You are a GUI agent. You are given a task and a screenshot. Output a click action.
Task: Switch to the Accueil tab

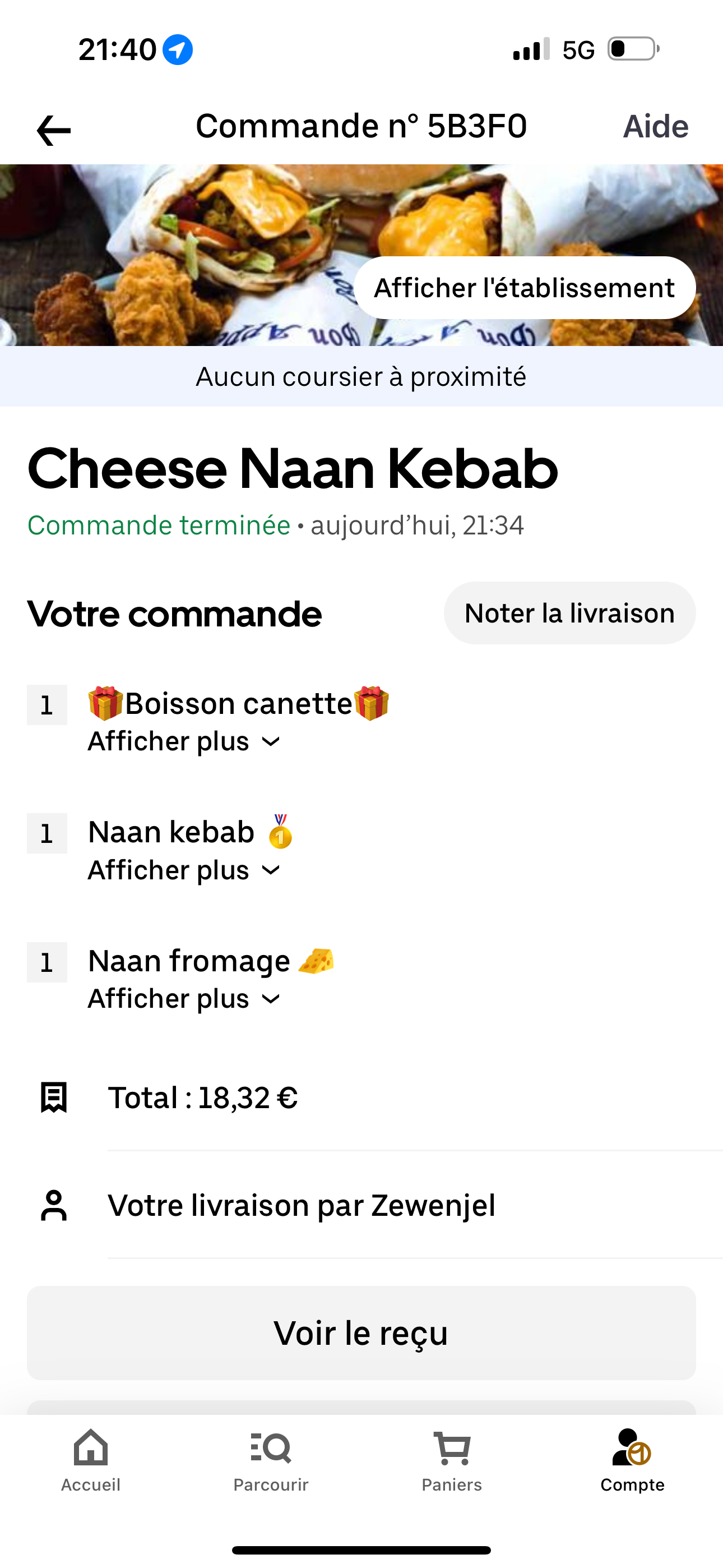[91, 1460]
